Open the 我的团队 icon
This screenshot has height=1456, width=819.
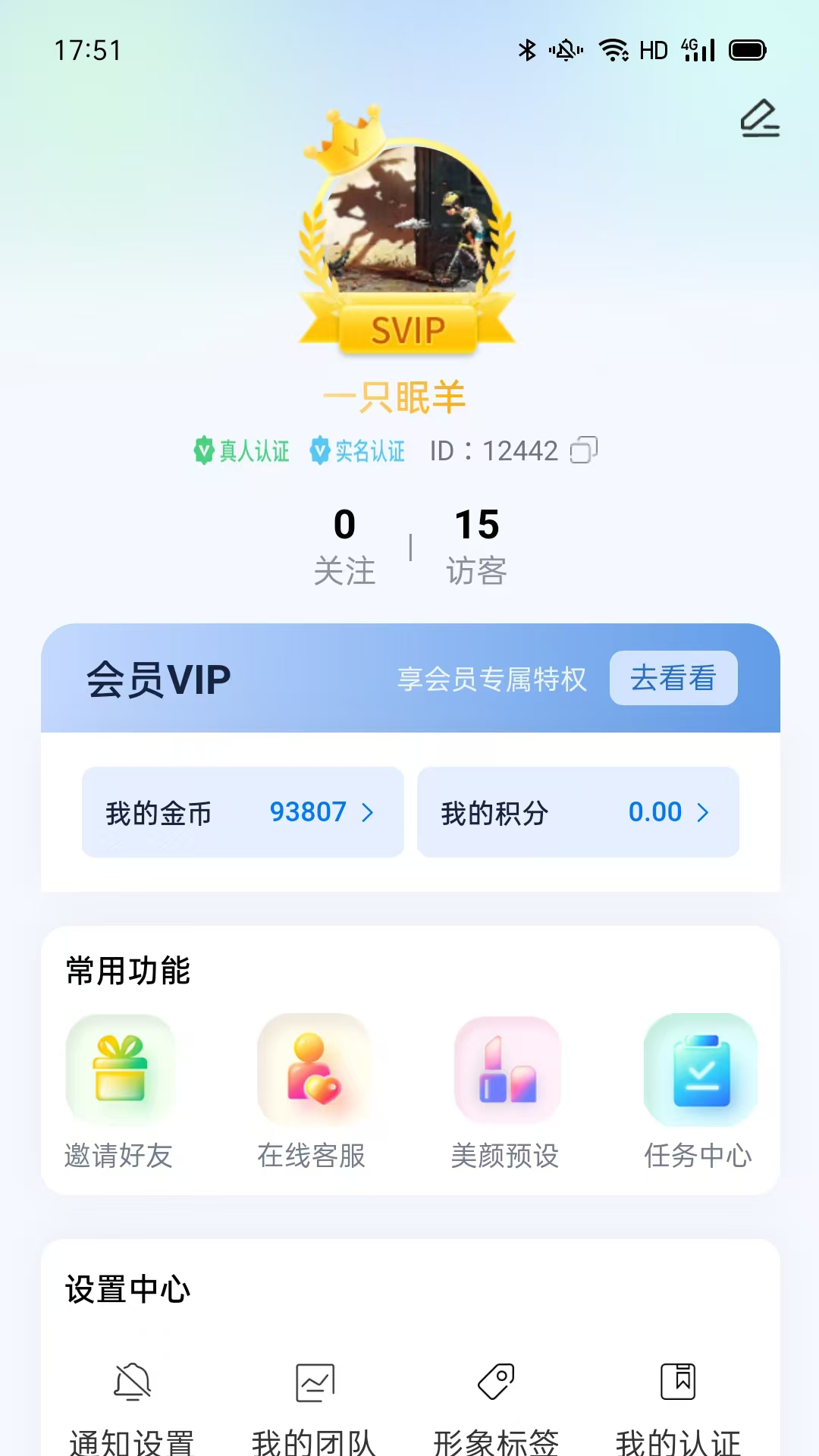[x=315, y=1382]
